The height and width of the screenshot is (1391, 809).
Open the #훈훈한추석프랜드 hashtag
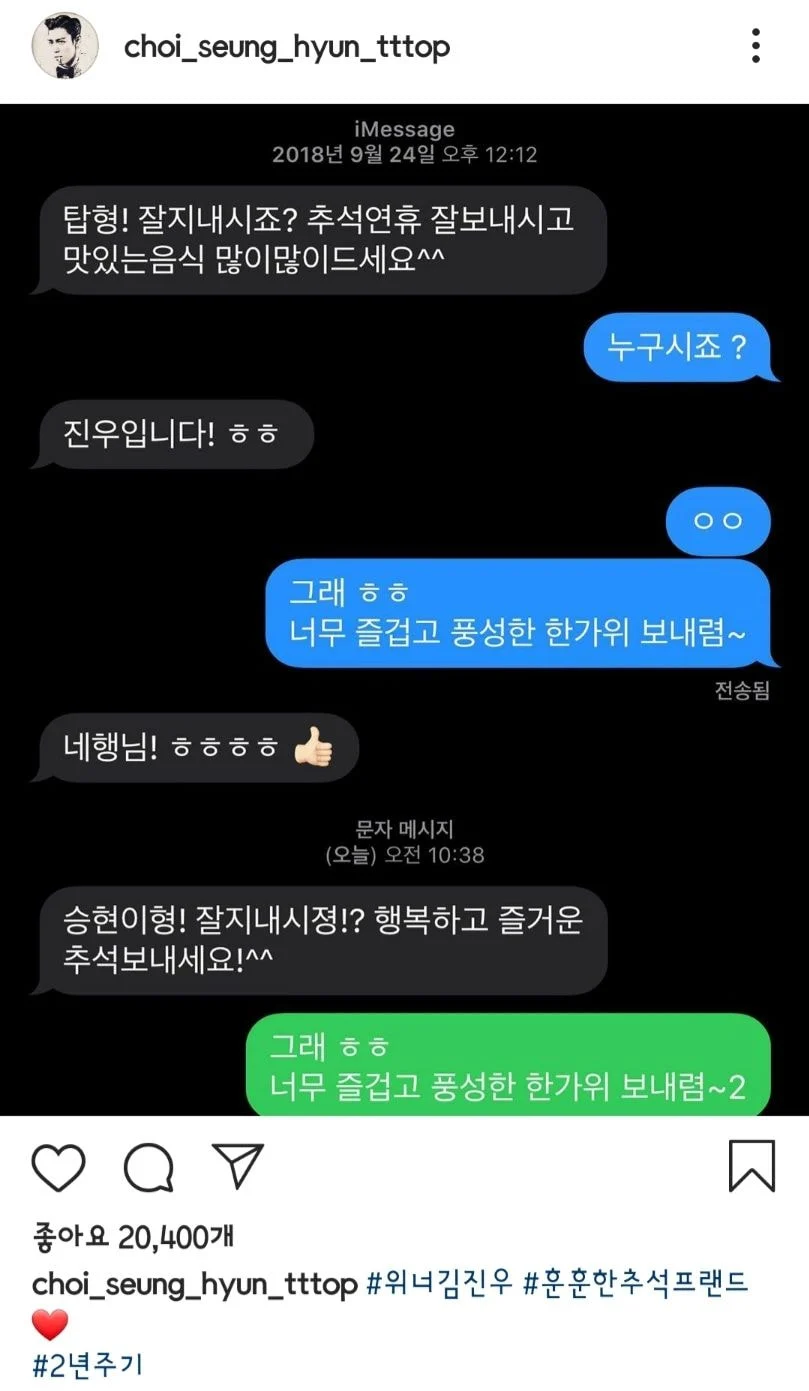(635, 1283)
